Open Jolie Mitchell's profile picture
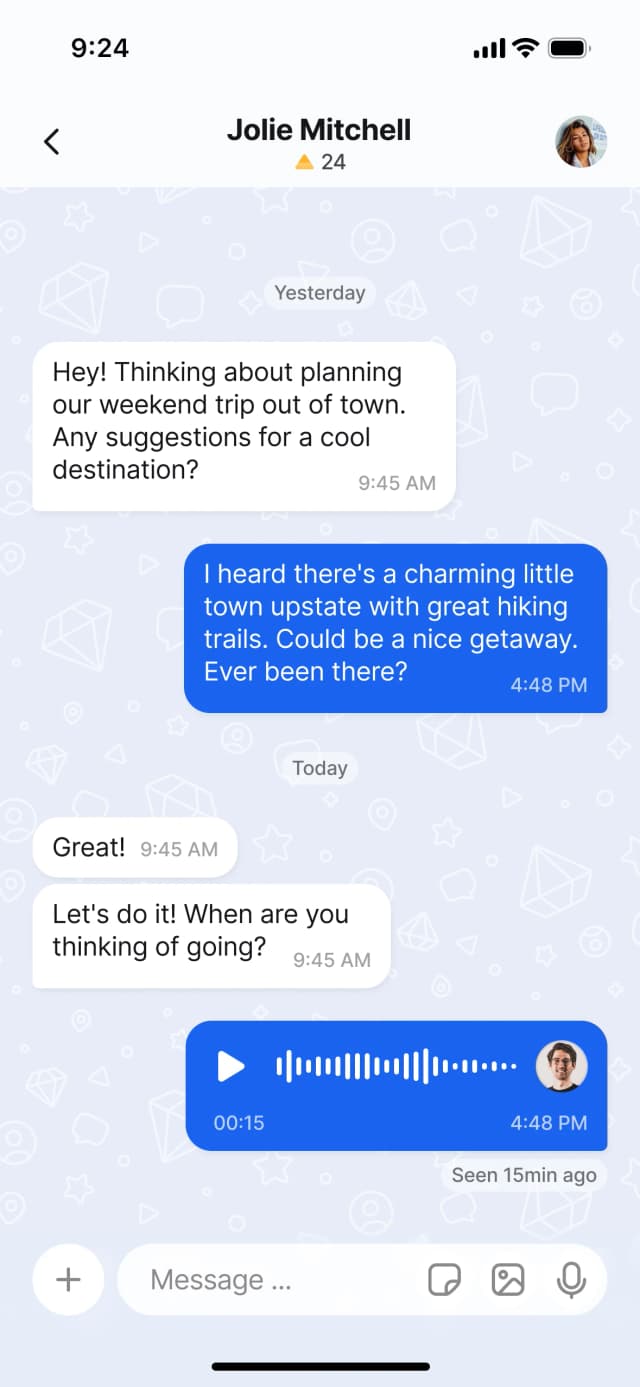Image resolution: width=640 pixels, height=1387 pixels. coord(581,141)
